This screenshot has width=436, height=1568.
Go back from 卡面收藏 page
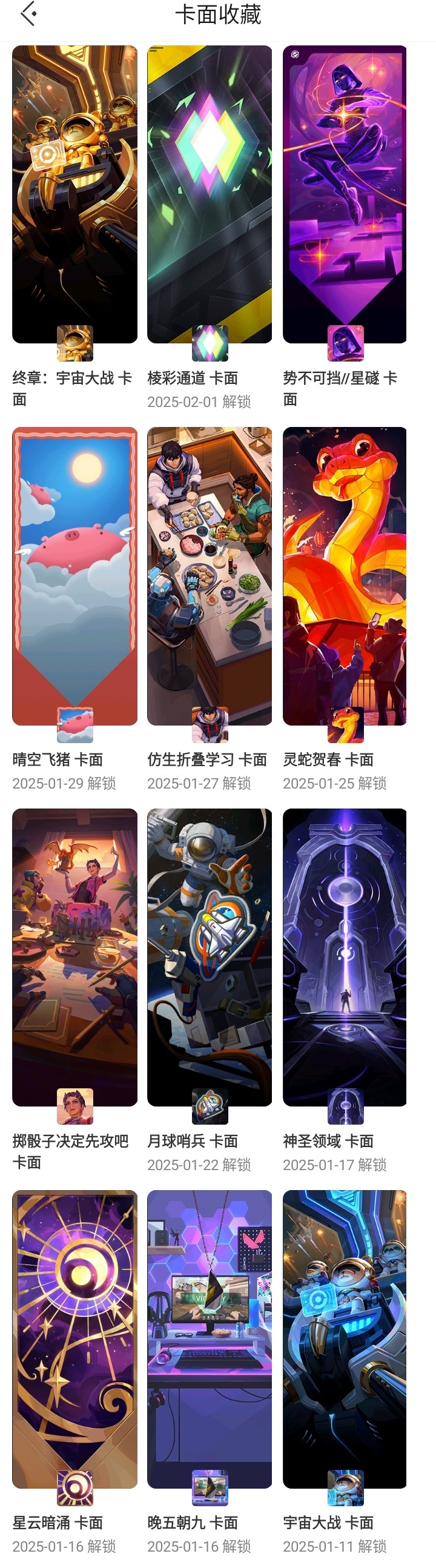[x=28, y=14]
